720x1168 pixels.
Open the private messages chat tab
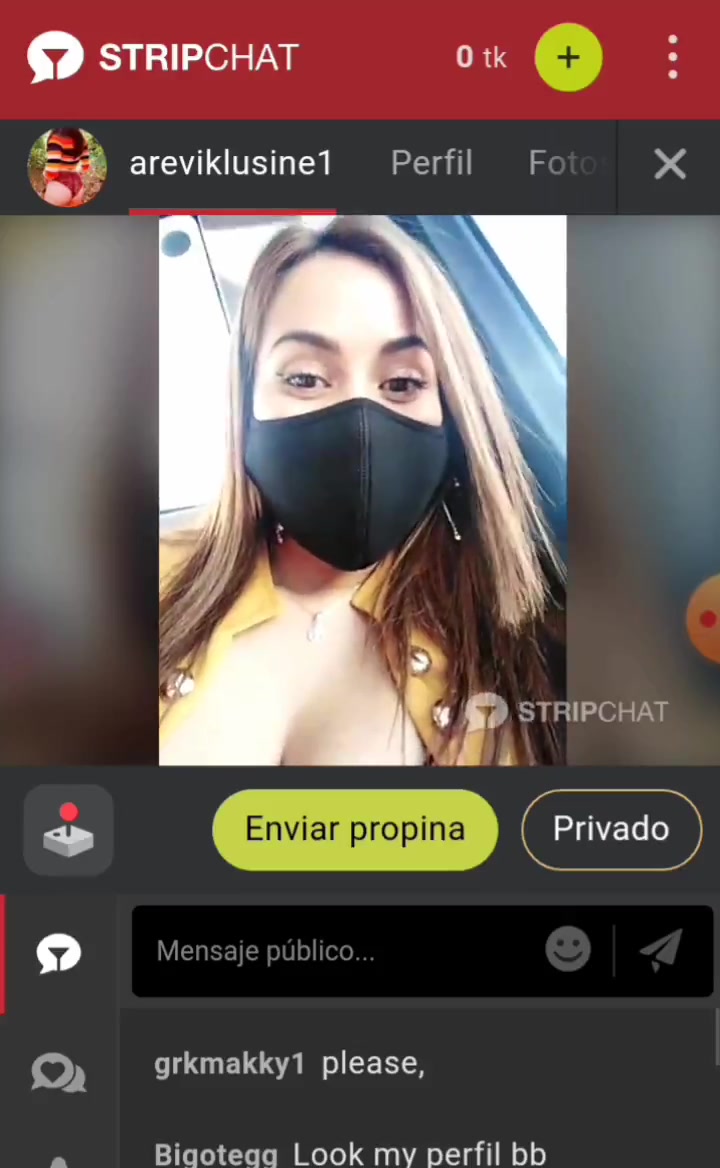(58, 1074)
